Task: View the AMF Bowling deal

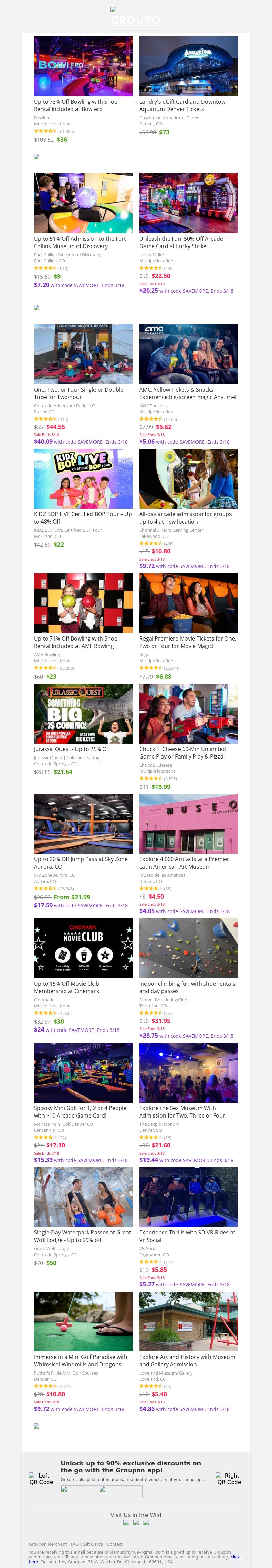Action: (x=83, y=603)
